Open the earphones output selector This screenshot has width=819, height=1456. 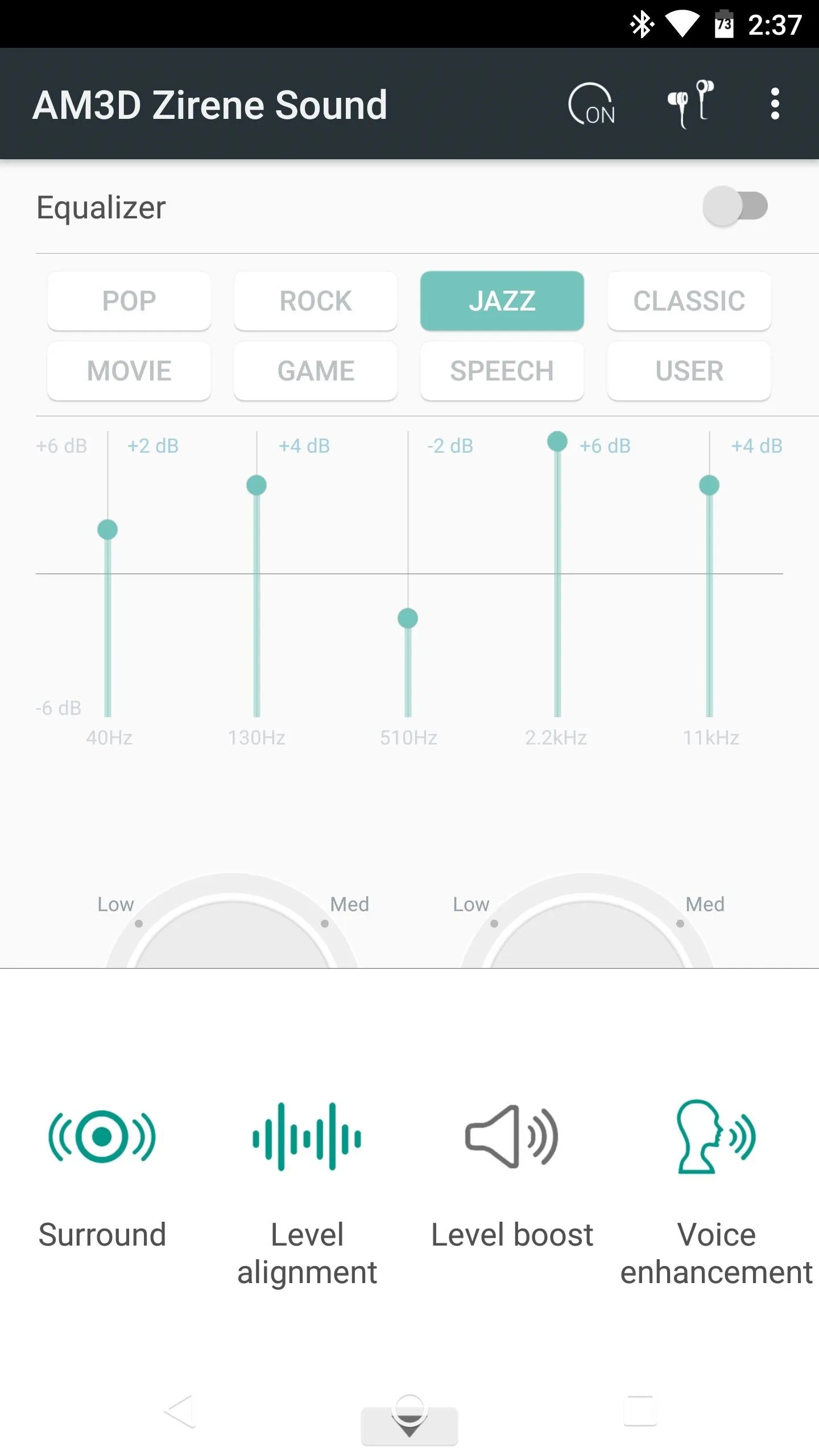(690, 104)
